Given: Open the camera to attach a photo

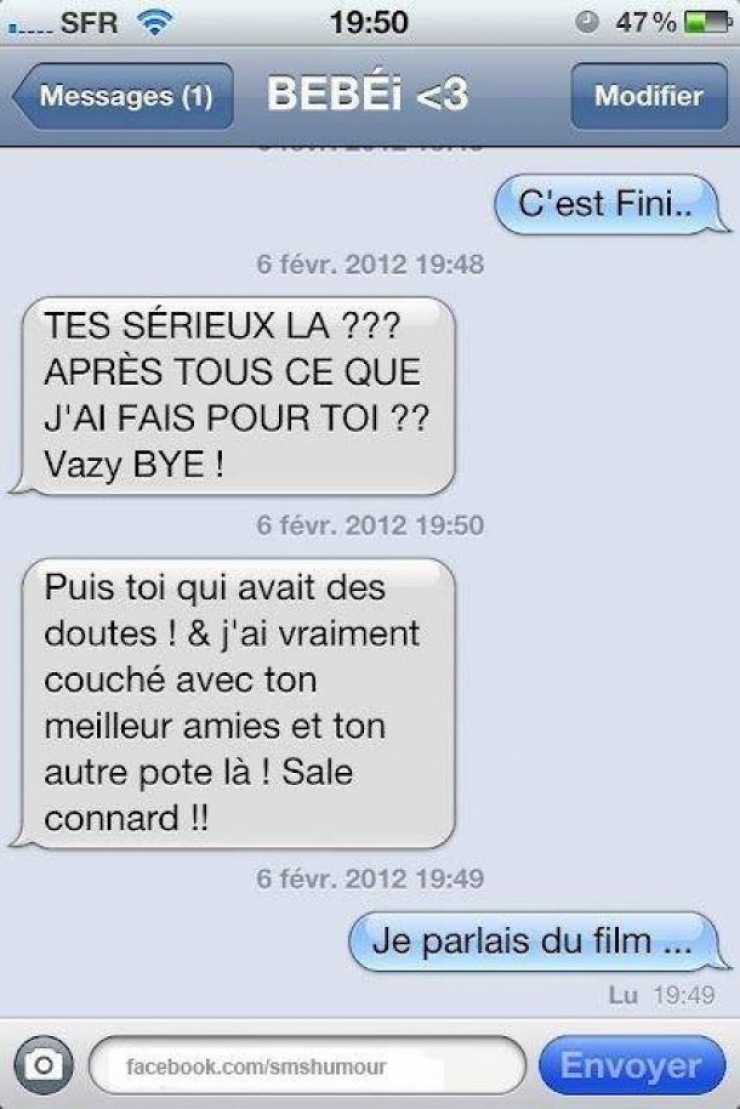Looking at the screenshot, I should (x=44, y=1066).
